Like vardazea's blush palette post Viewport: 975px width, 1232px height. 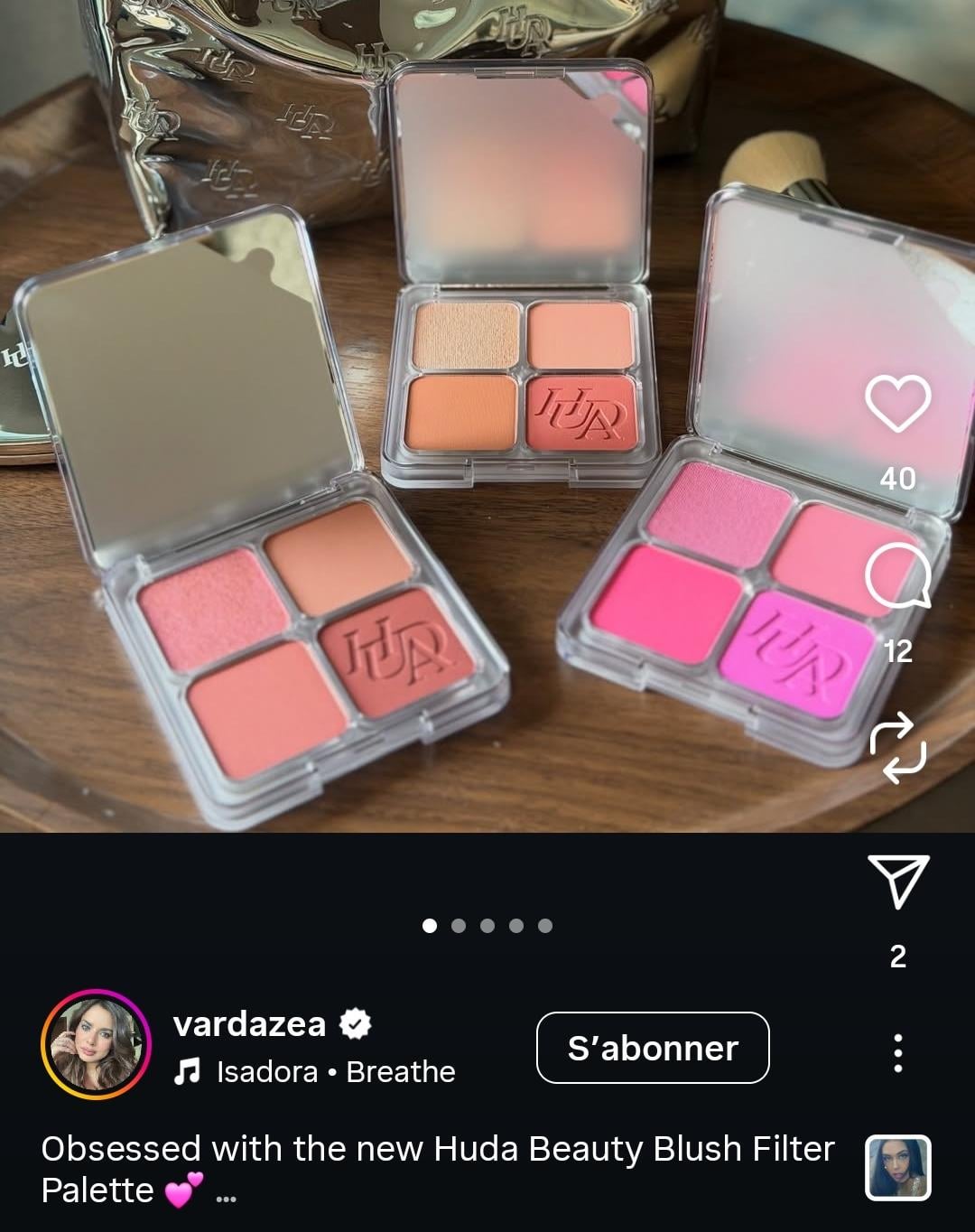[897, 404]
